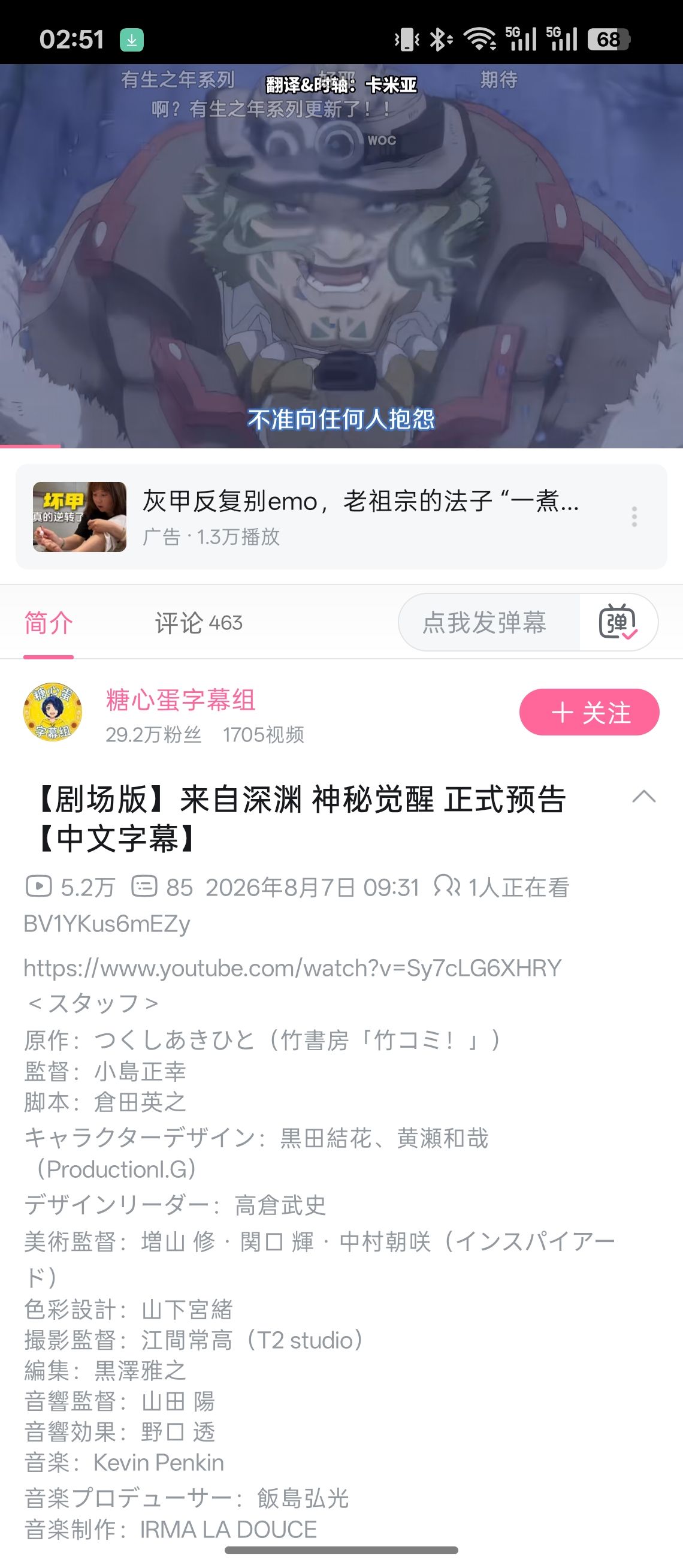Collapse the video description chevron
Image resolution: width=683 pixels, height=1568 pixels.
pyautogui.click(x=644, y=797)
